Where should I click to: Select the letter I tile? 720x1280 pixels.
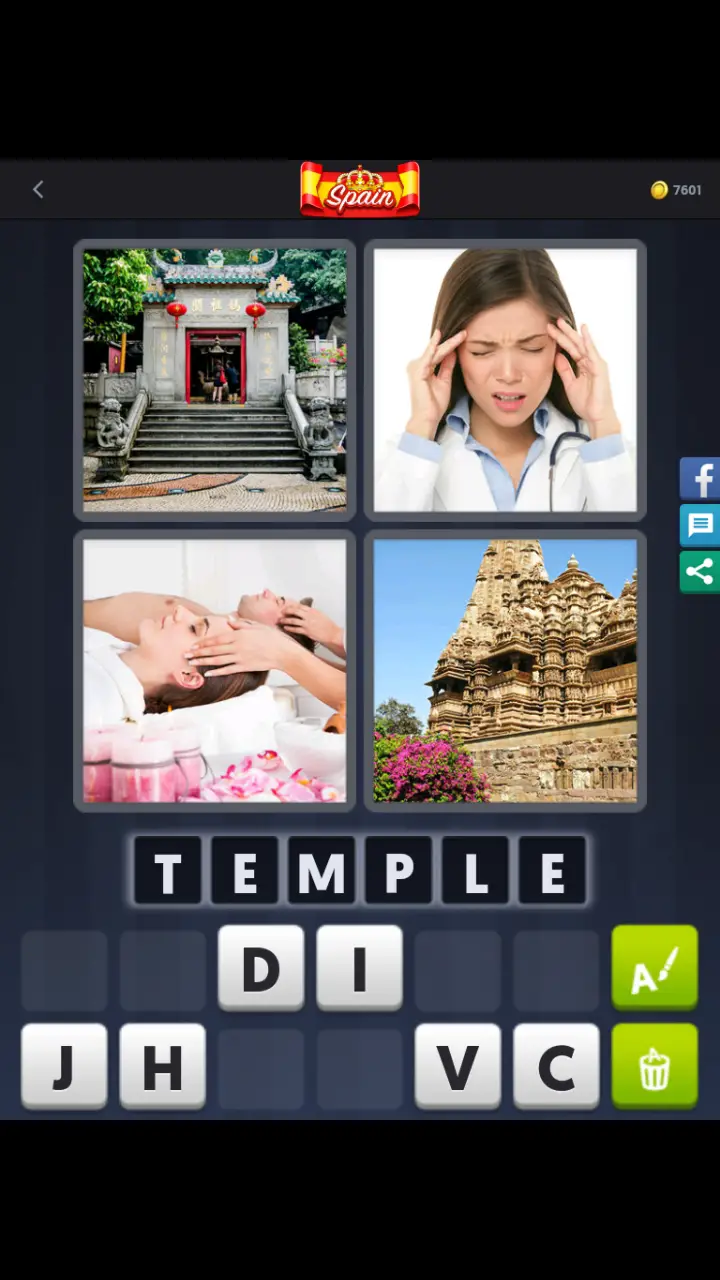[x=359, y=968]
